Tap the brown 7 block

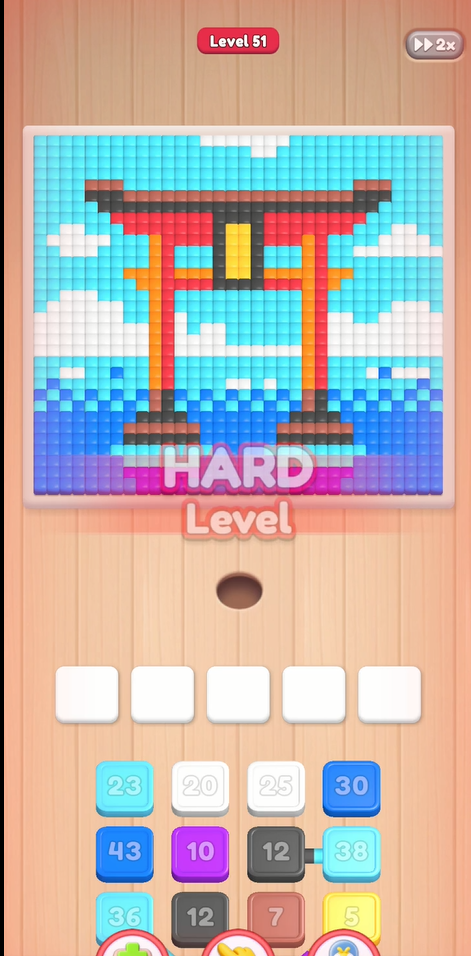tap(276, 916)
